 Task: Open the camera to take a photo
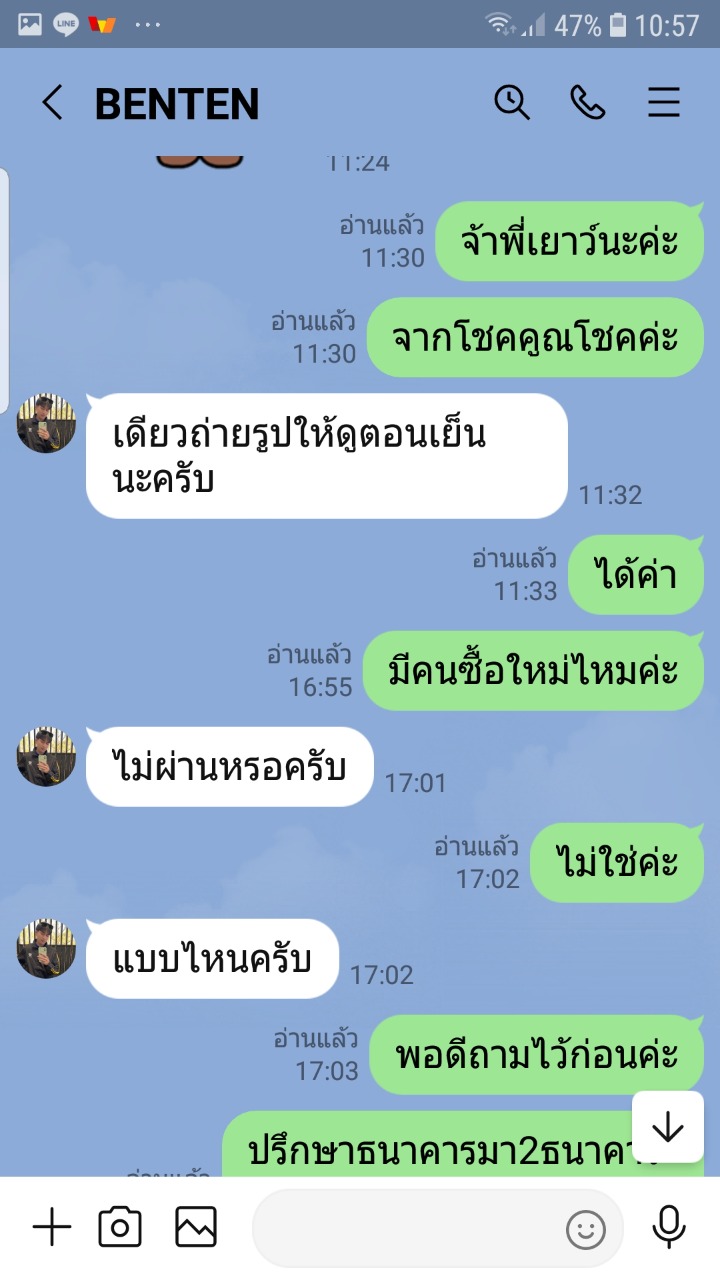[x=120, y=1227]
